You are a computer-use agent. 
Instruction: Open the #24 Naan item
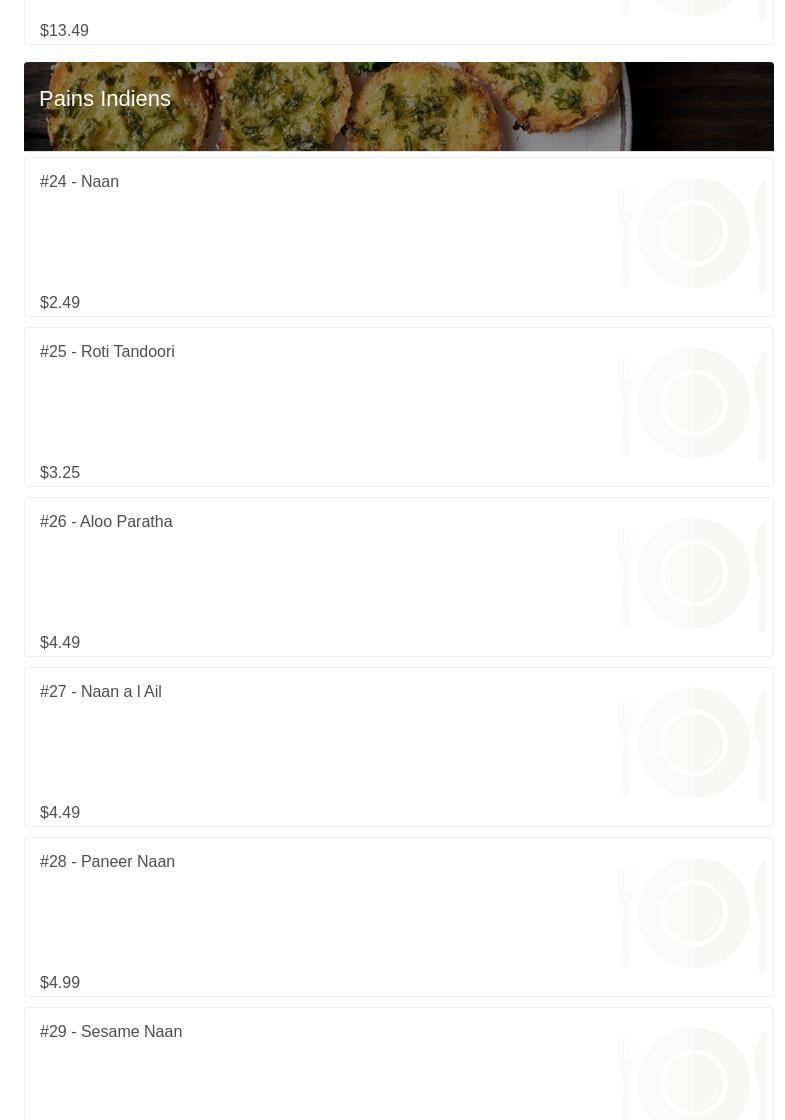pyautogui.click(x=398, y=237)
